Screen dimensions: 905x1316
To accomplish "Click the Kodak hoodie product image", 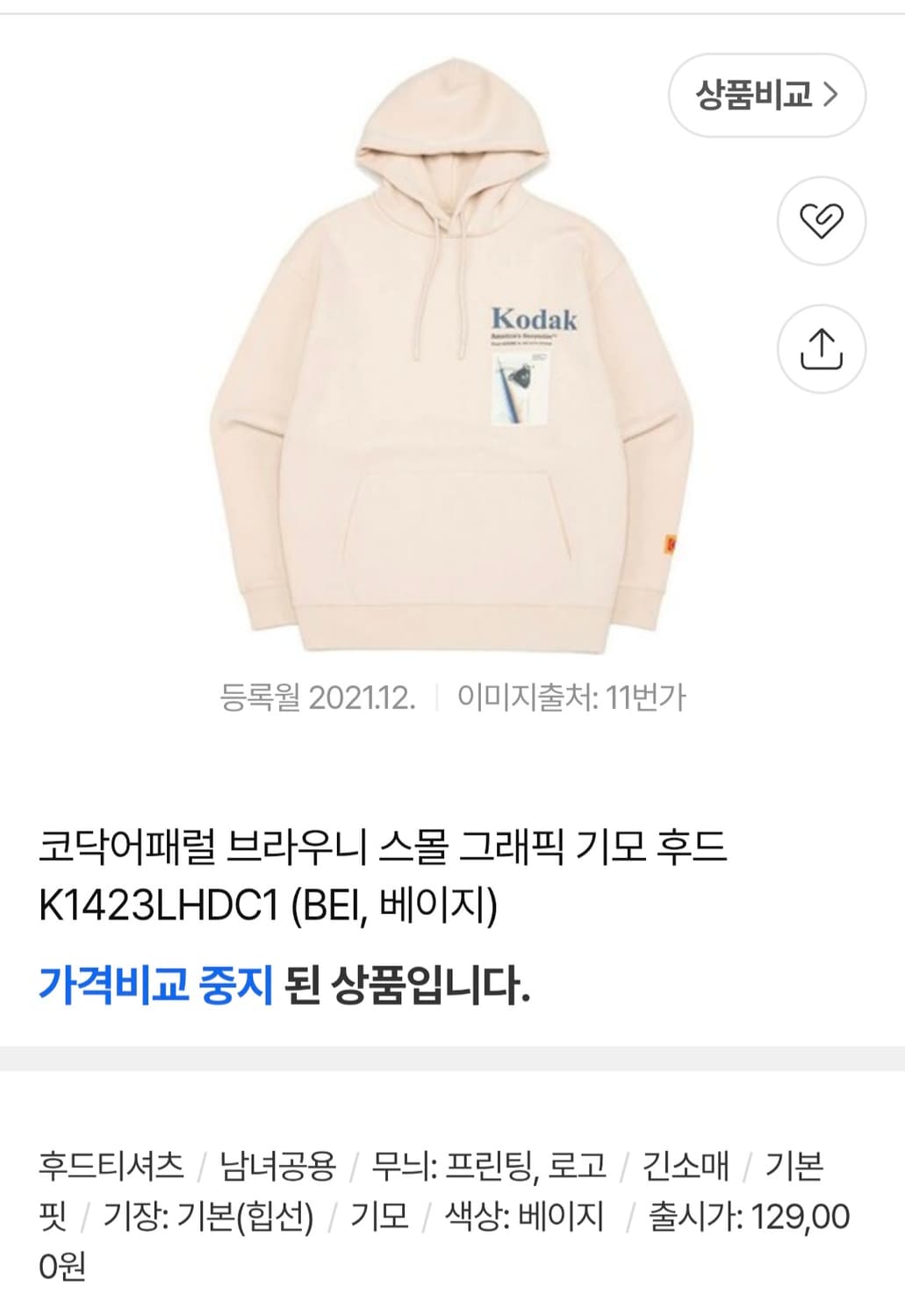I will (452, 351).
